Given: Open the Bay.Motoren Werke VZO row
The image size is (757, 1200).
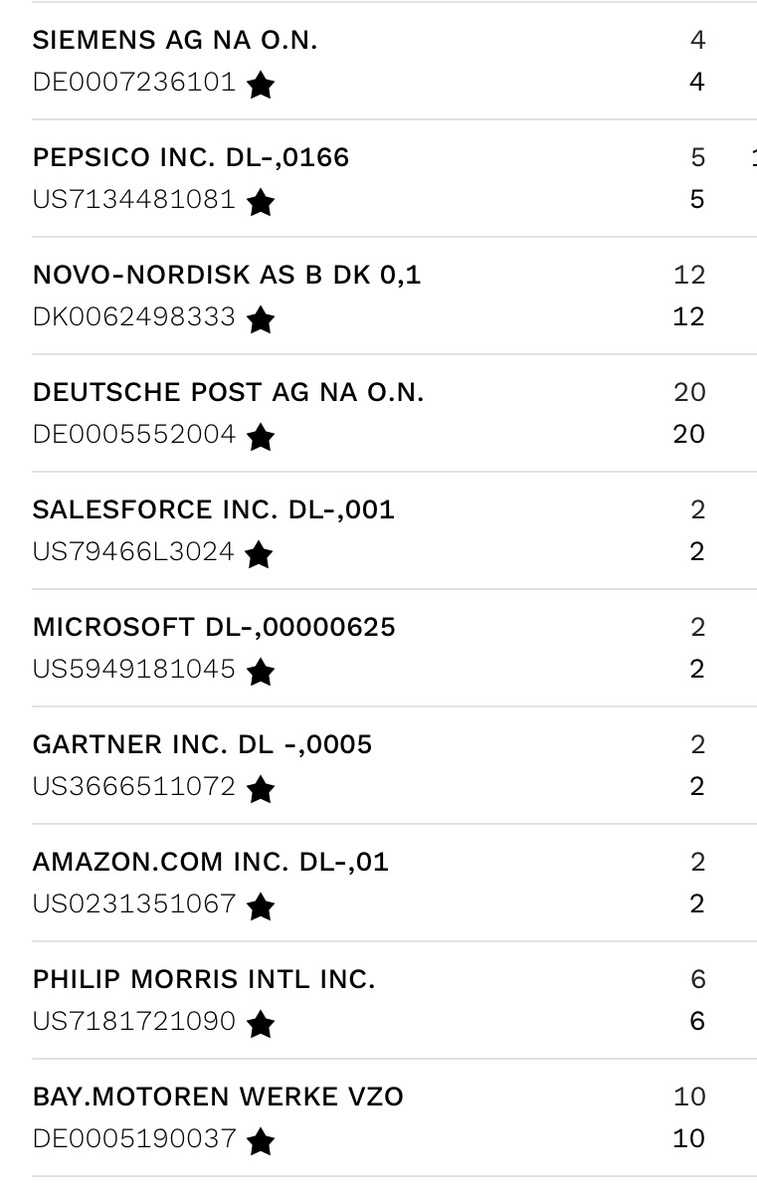Looking at the screenshot, I should [218, 1096].
